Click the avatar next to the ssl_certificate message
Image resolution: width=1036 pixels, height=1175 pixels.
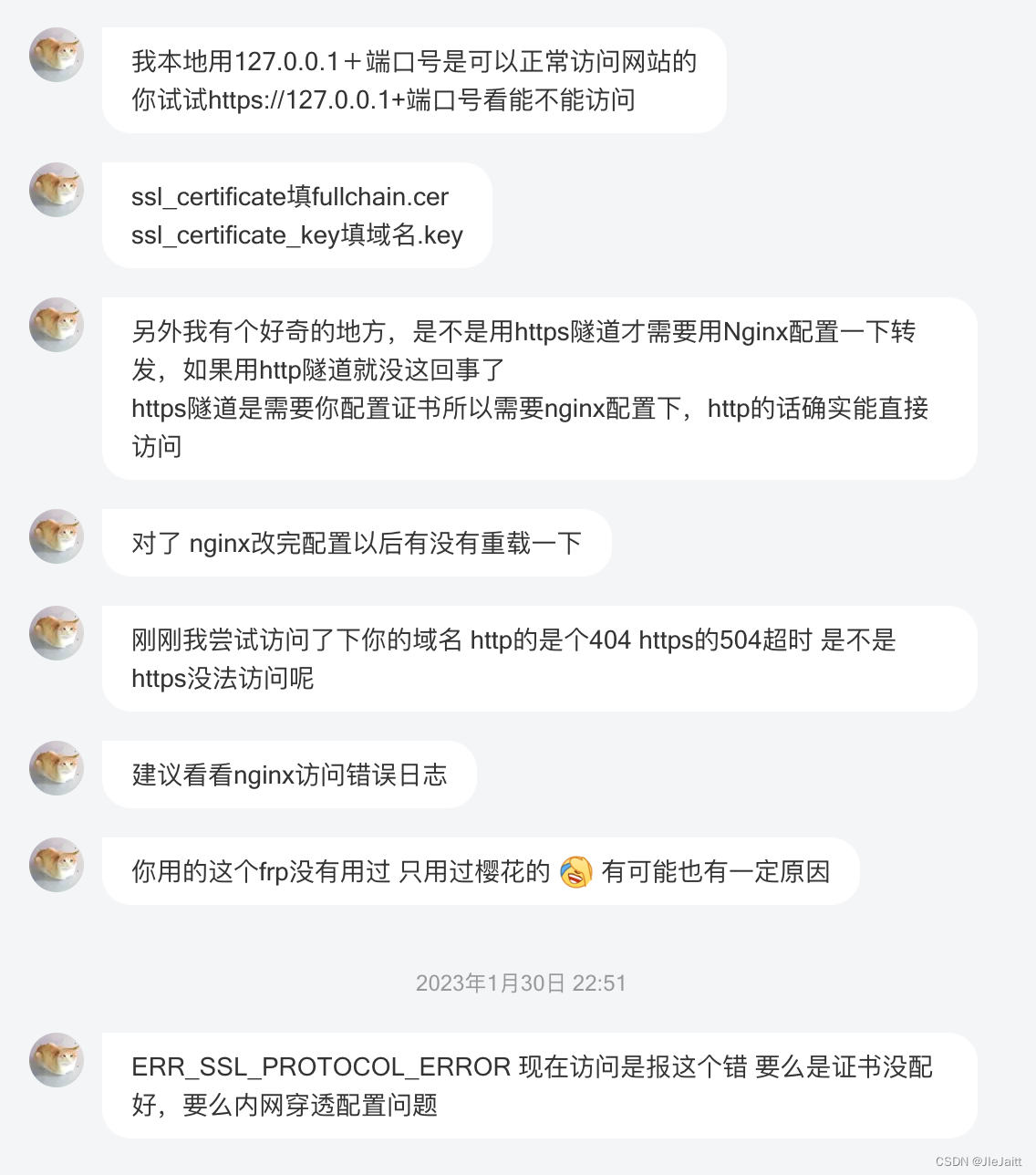56,190
